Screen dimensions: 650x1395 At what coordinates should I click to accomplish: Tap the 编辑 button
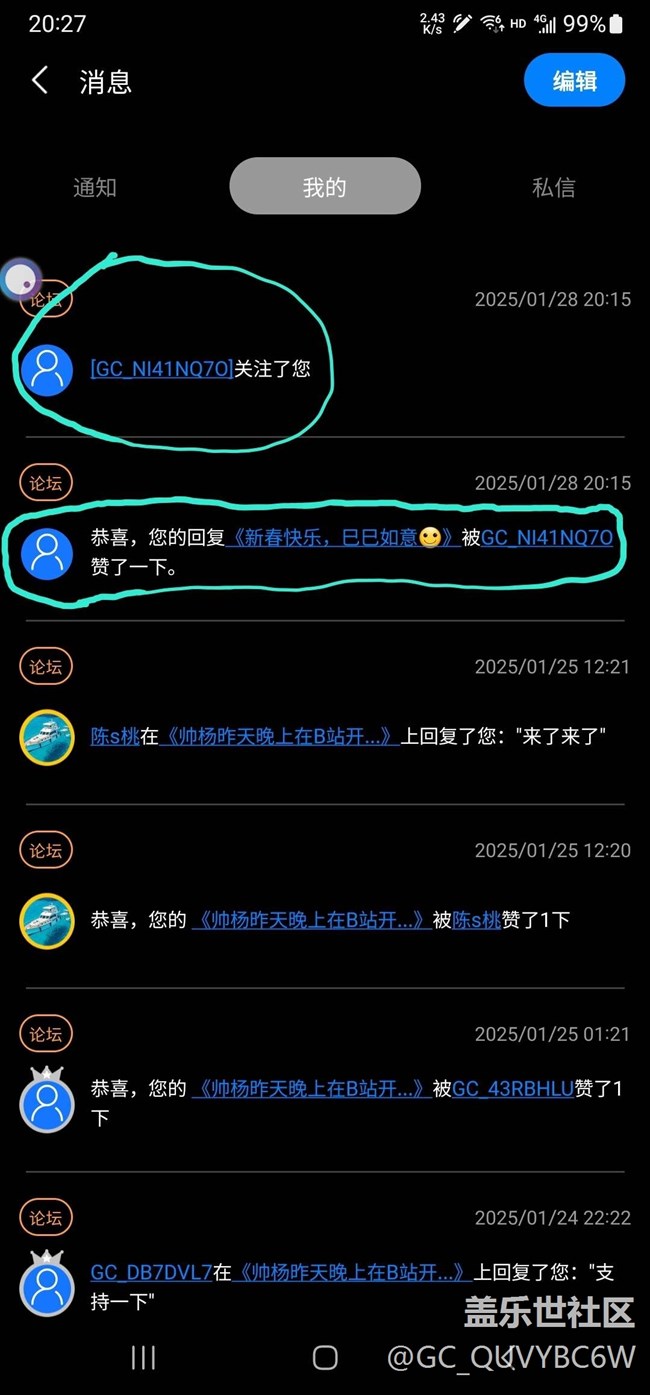[574, 81]
